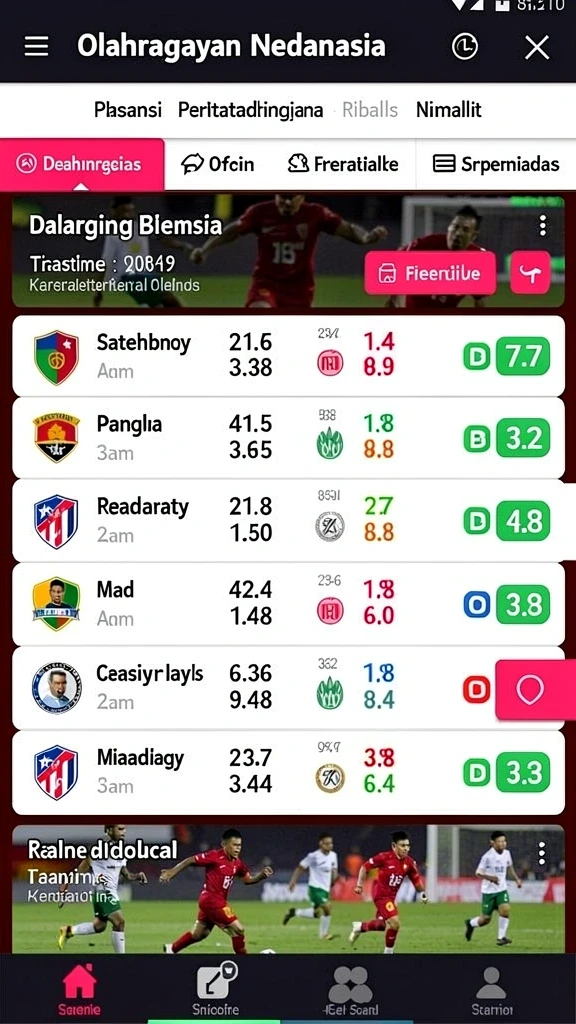Show the Srpemiadas tab

point(496,164)
